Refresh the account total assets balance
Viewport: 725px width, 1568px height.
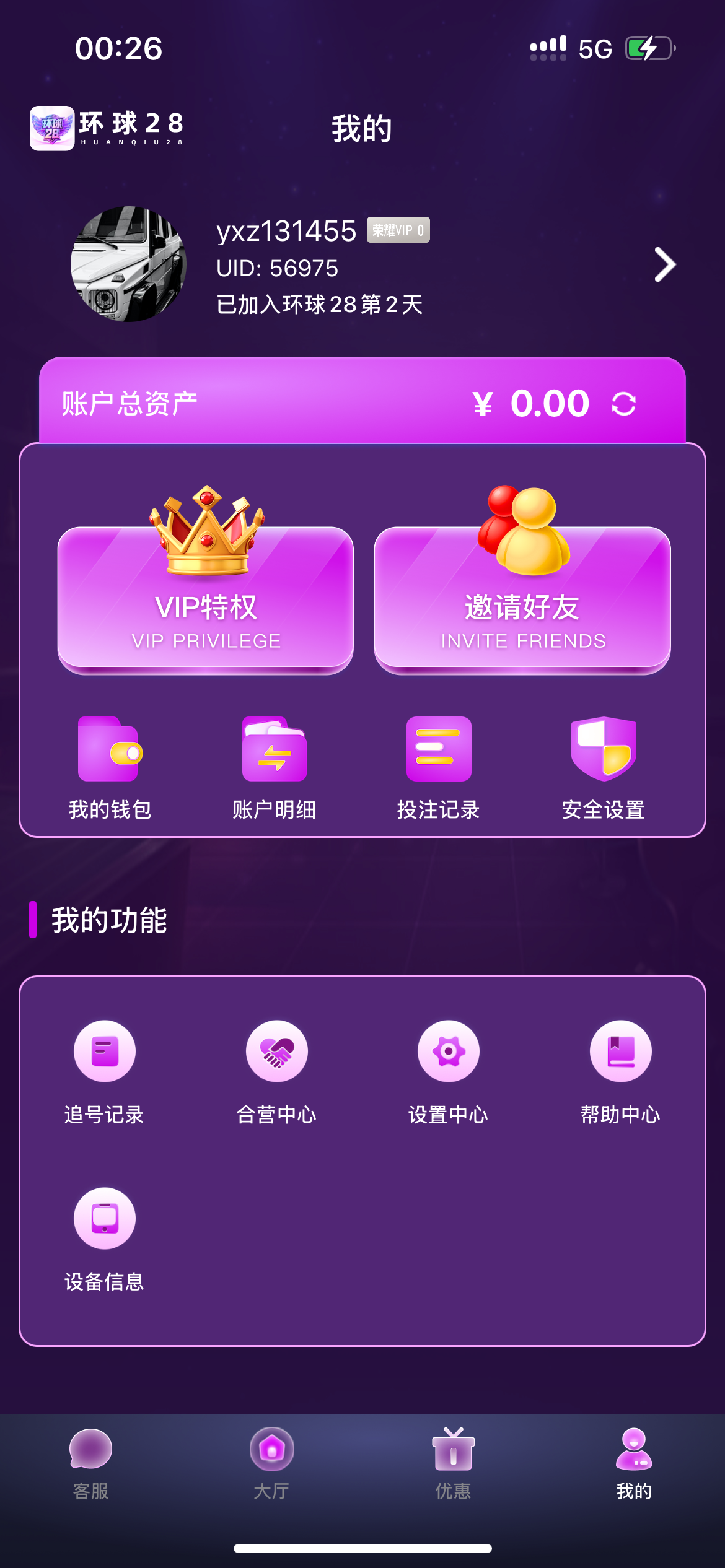coord(623,404)
